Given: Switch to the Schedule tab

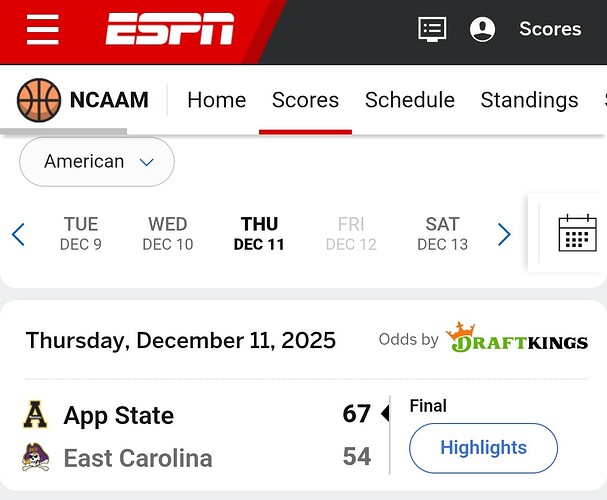Looking at the screenshot, I should click(x=409, y=100).
